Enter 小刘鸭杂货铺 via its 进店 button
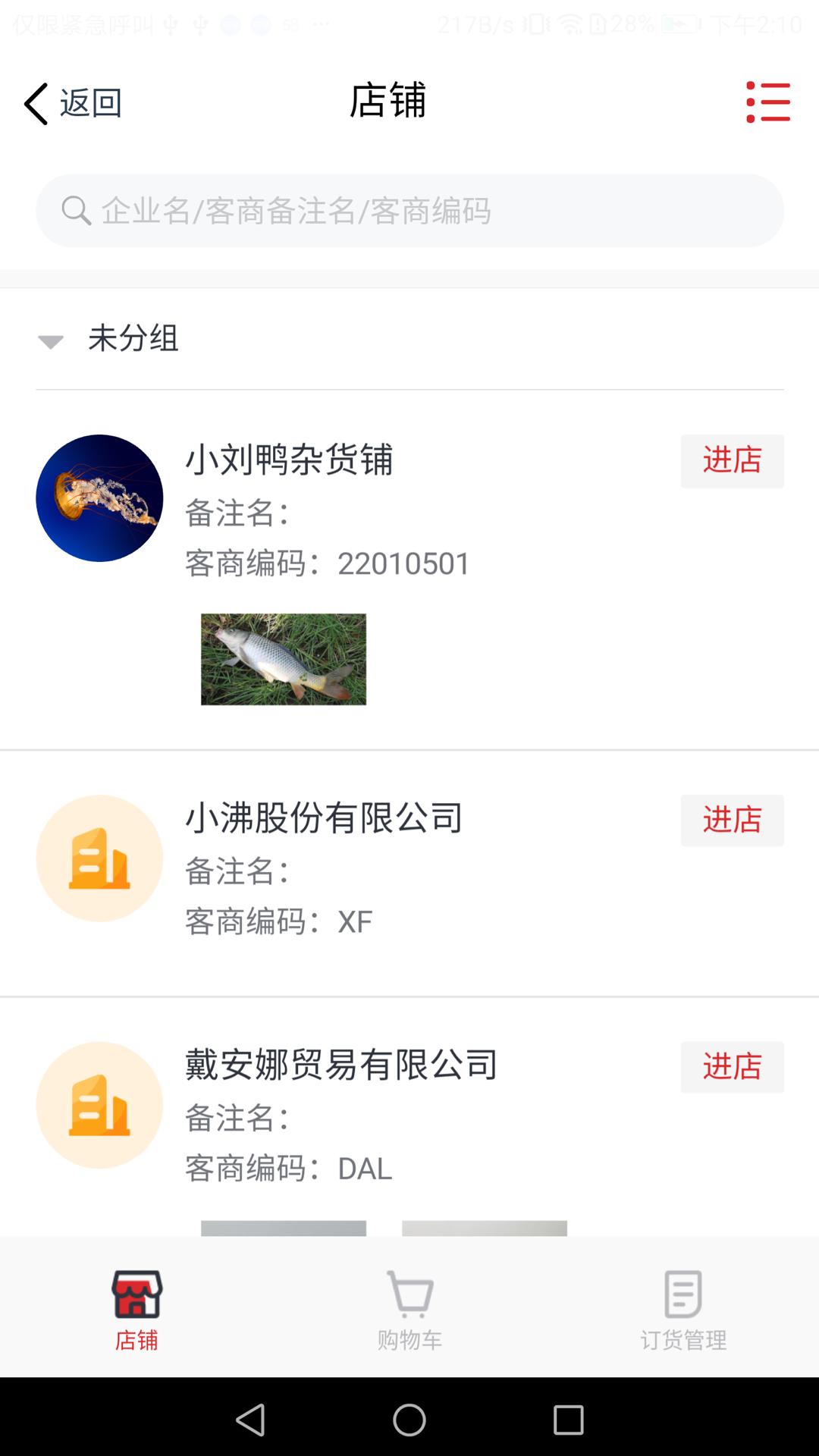Screen dimensions: 819x1456 coord(733,461)
